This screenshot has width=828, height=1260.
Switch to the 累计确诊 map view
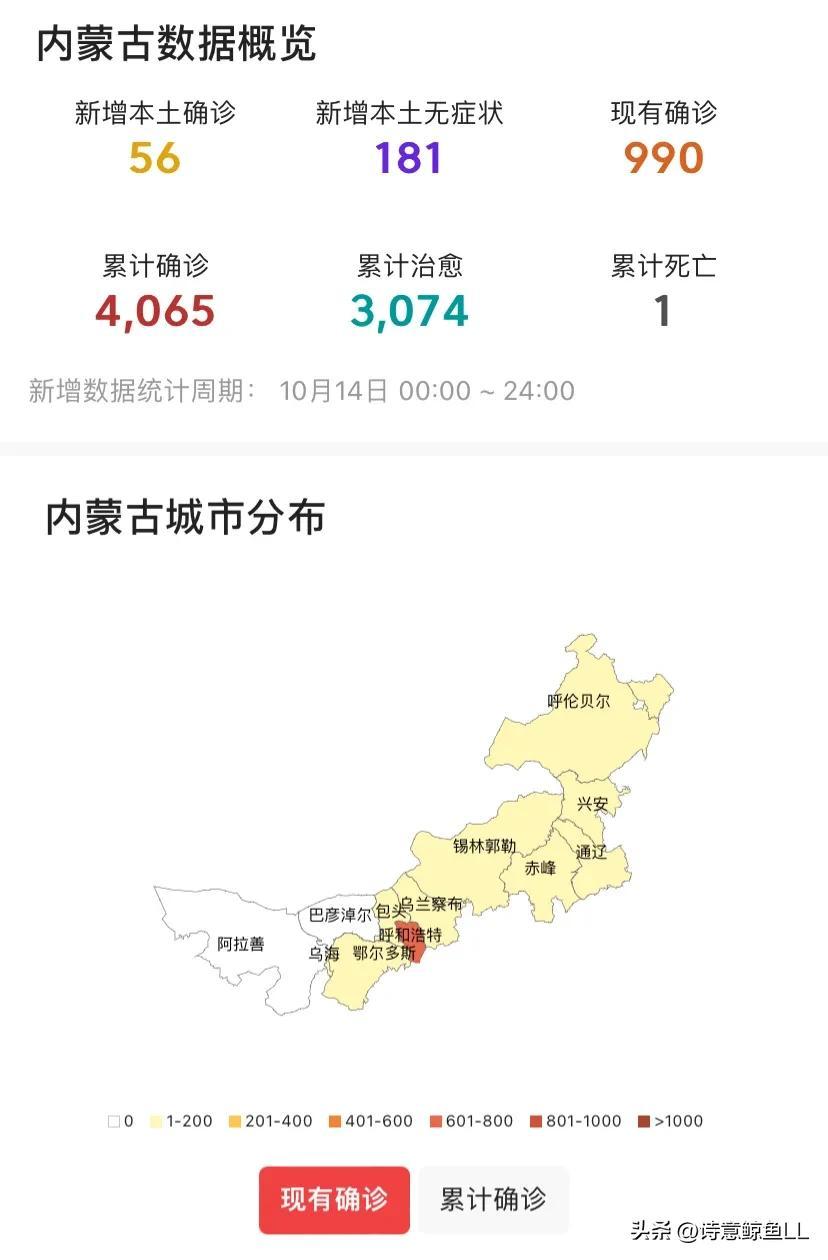494,1199
